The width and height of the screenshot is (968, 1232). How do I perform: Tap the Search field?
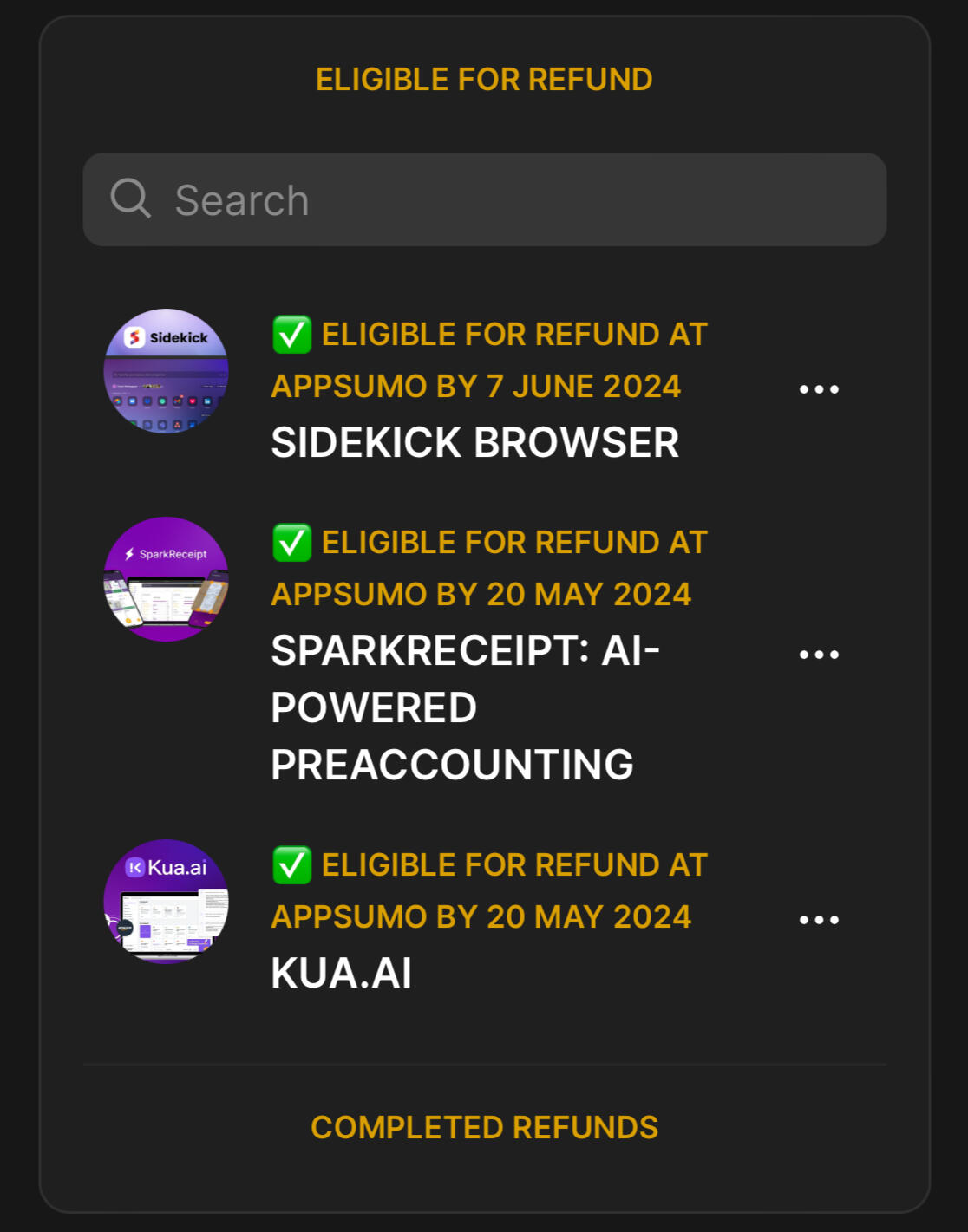click(x=484, y=200)
